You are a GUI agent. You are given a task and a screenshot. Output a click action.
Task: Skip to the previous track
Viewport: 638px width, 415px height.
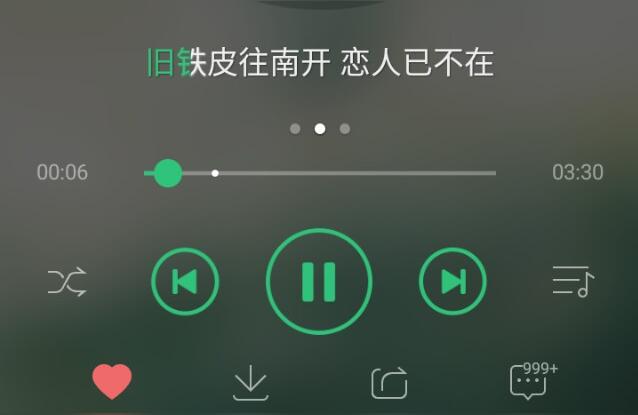pos(185,281)
